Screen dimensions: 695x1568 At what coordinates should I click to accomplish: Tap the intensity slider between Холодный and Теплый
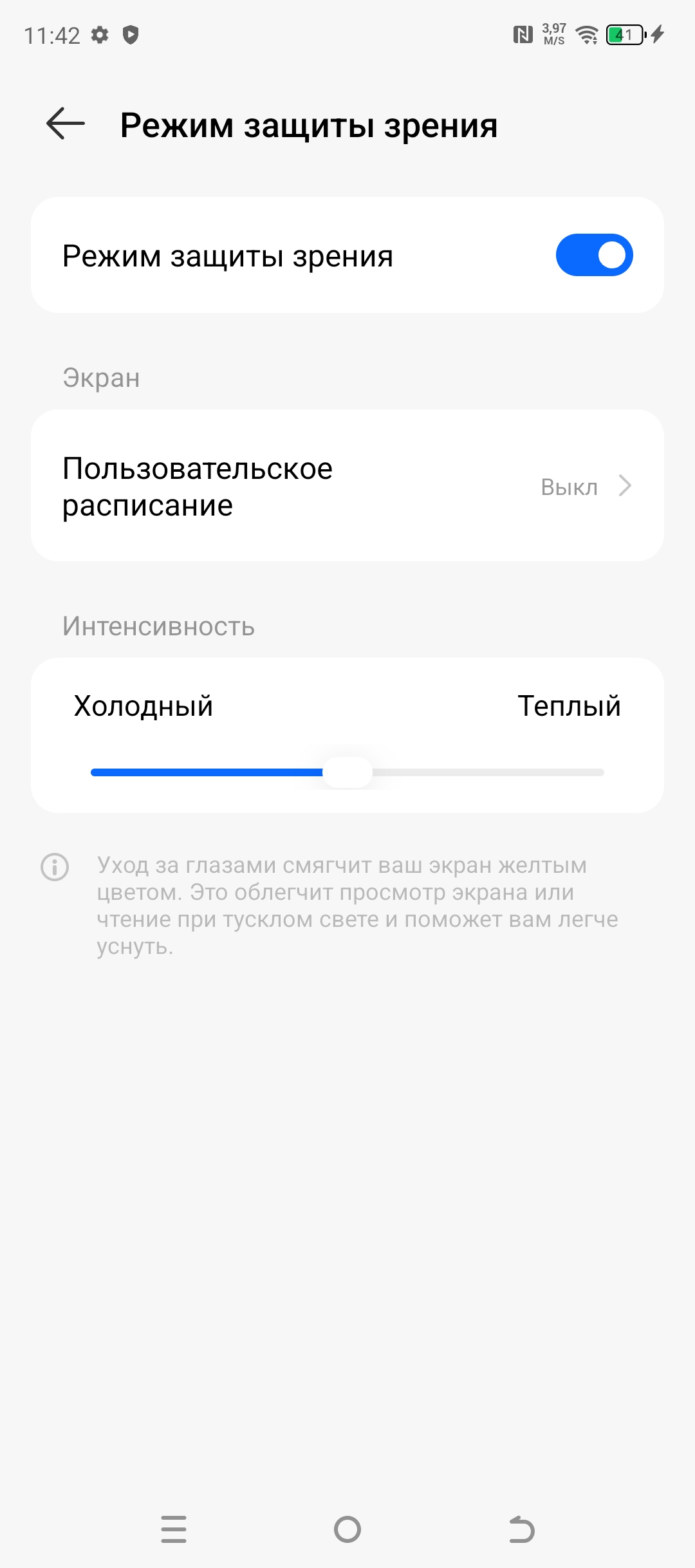[x=347, y=772]
